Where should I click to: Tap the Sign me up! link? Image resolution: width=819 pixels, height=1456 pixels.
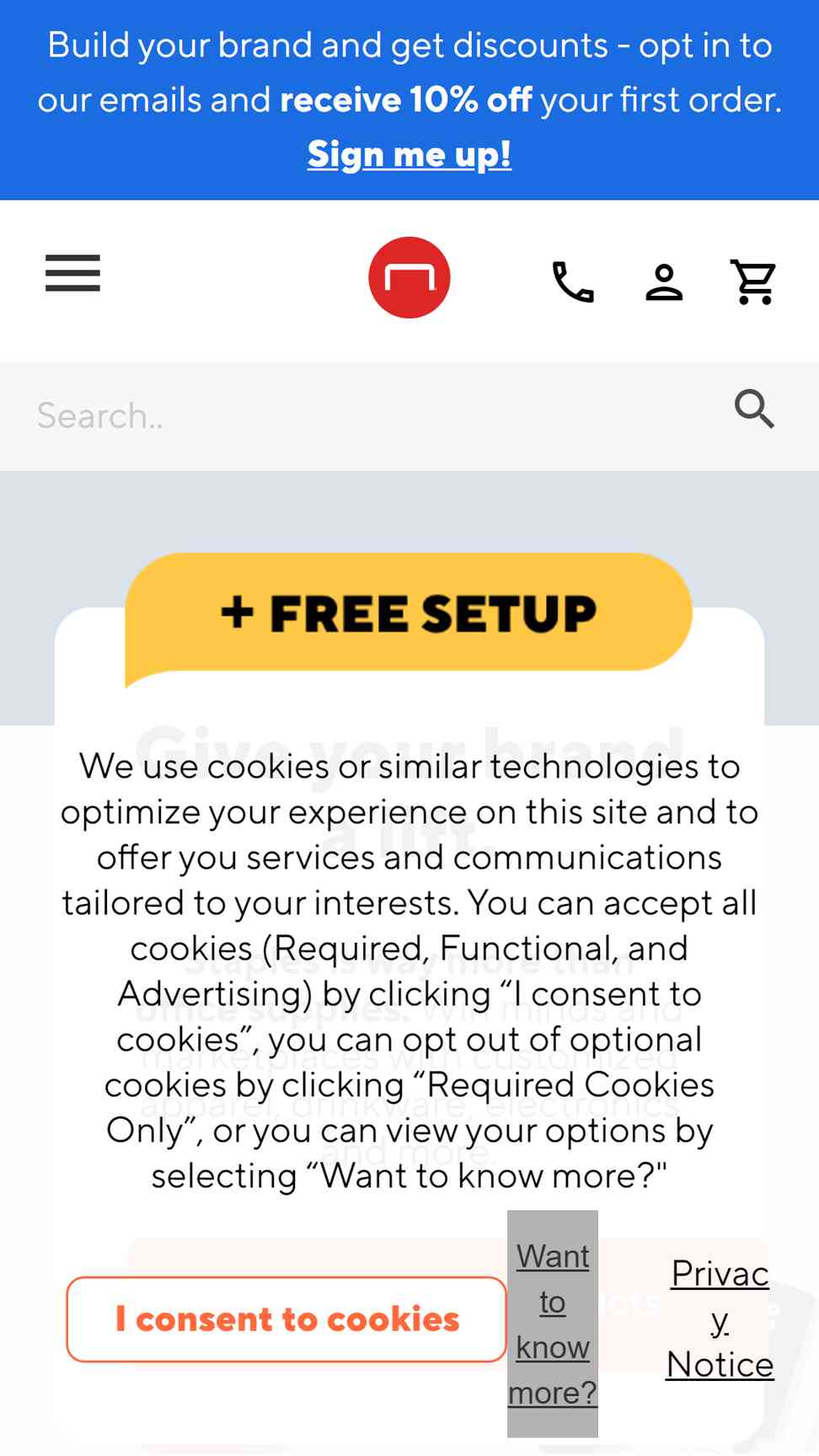point(409,154)
